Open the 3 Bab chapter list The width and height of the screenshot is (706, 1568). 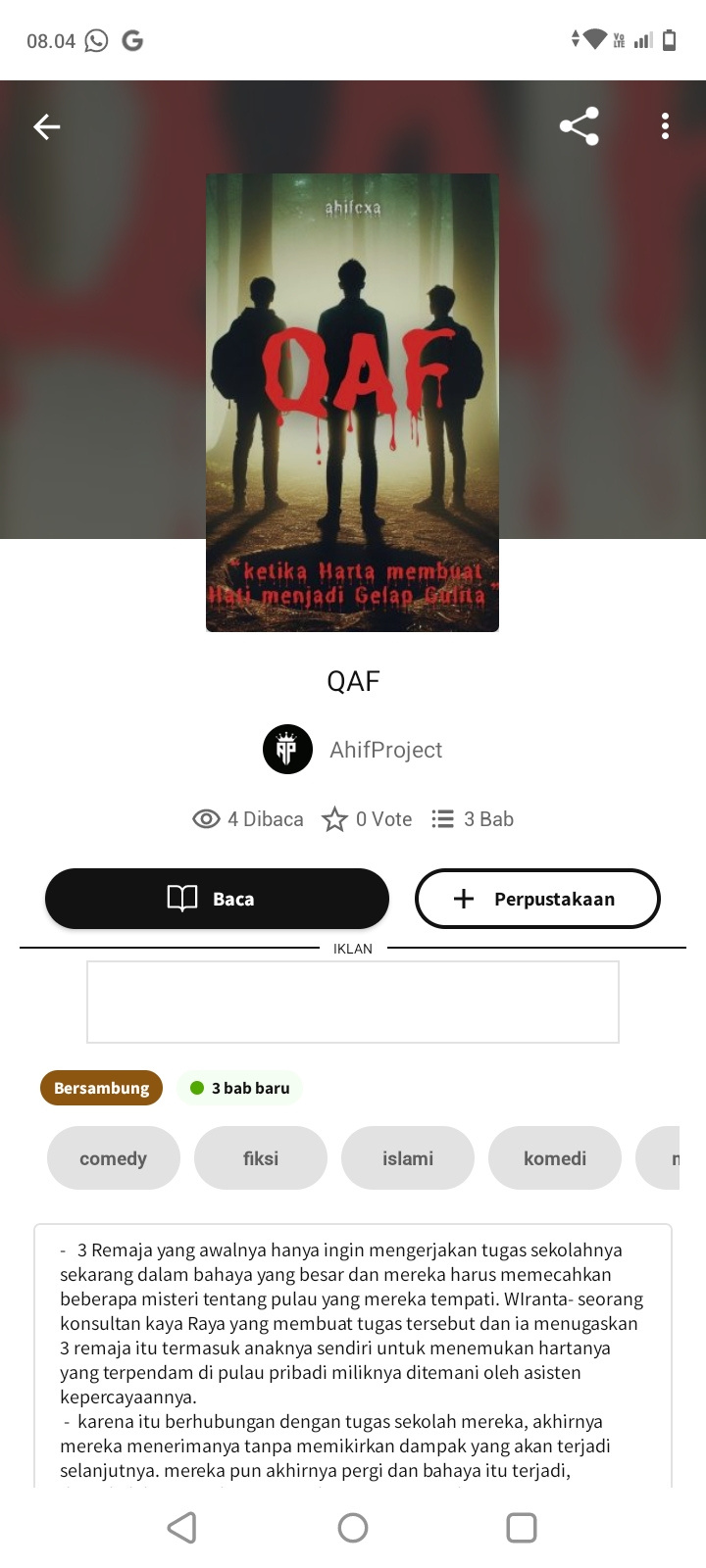tap(473, 819)
